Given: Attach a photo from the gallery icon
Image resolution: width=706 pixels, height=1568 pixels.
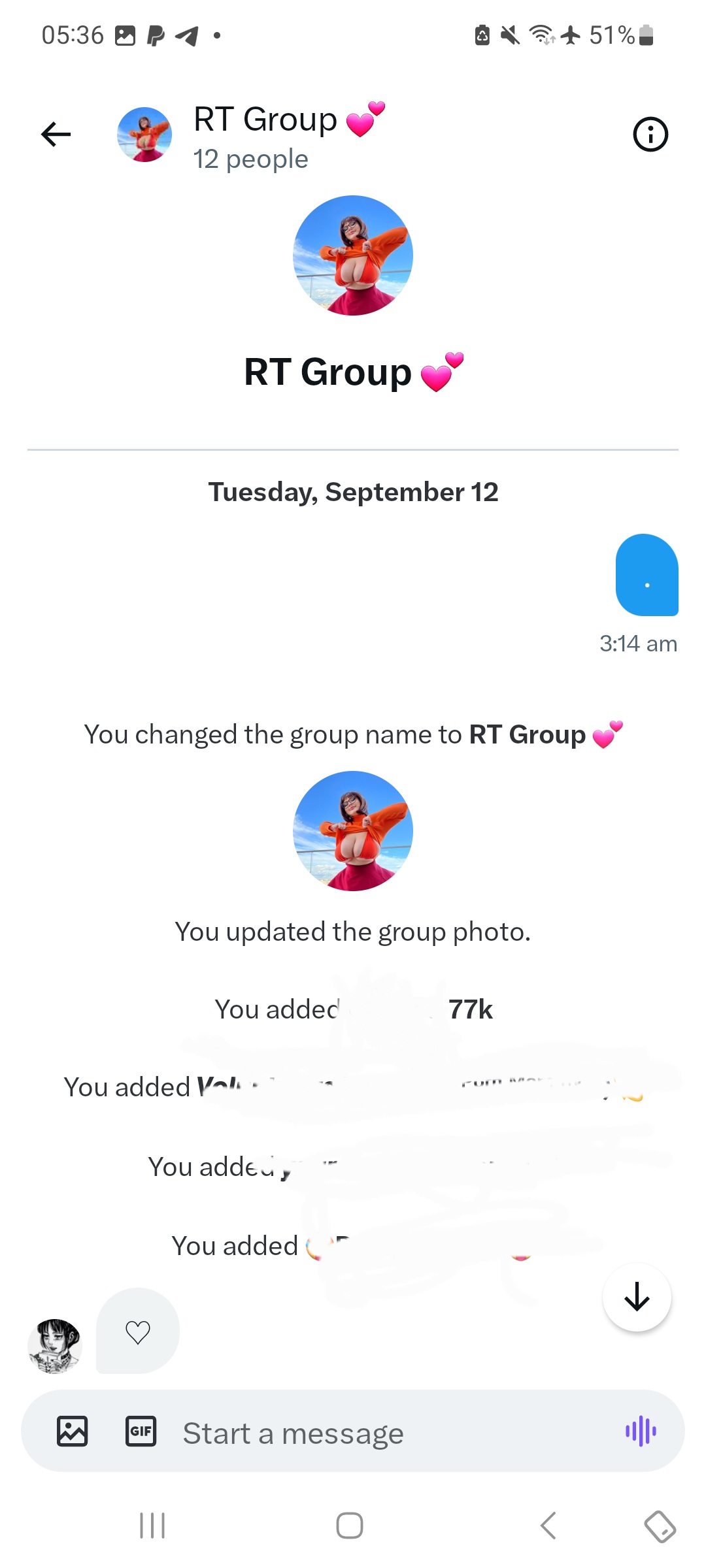Looking at the screenshot, I should coord(72,1431).
